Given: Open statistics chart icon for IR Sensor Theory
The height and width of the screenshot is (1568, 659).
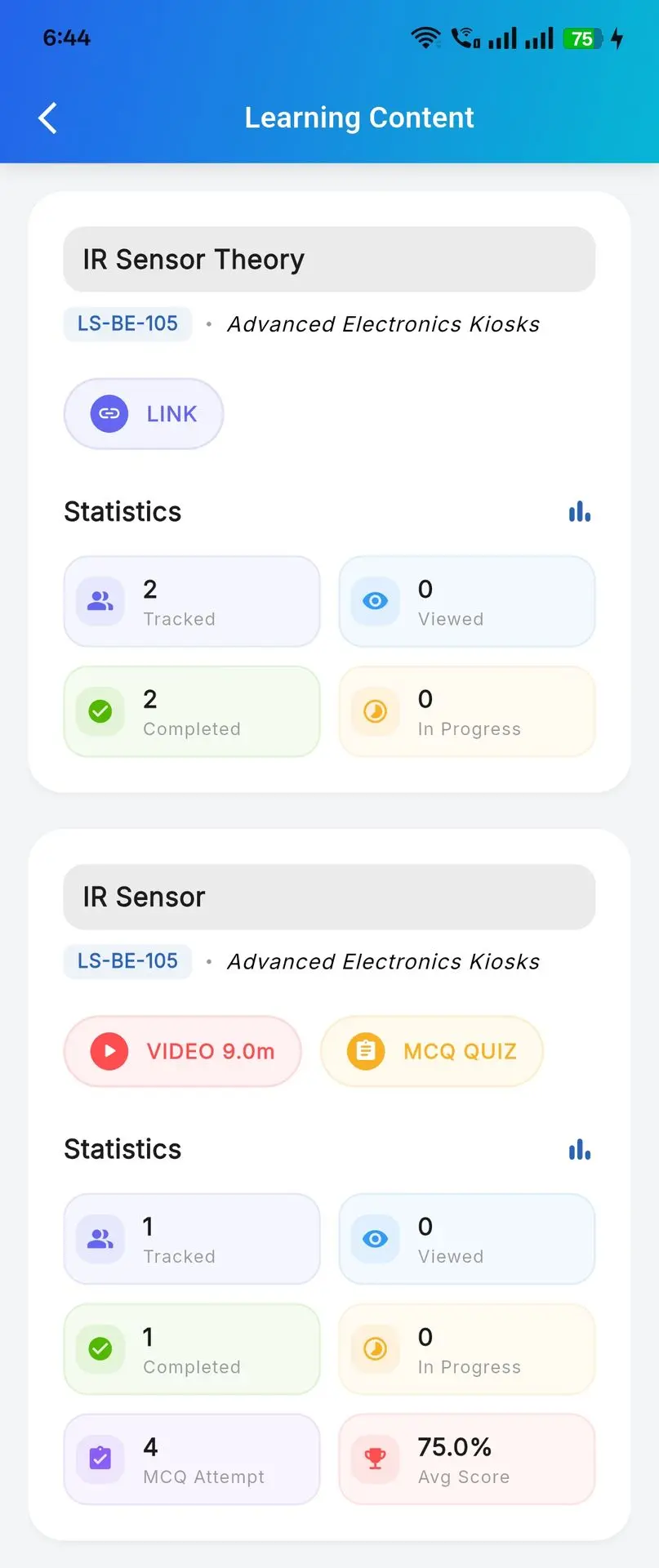Looking at the screenshot, I should (579, 512).
